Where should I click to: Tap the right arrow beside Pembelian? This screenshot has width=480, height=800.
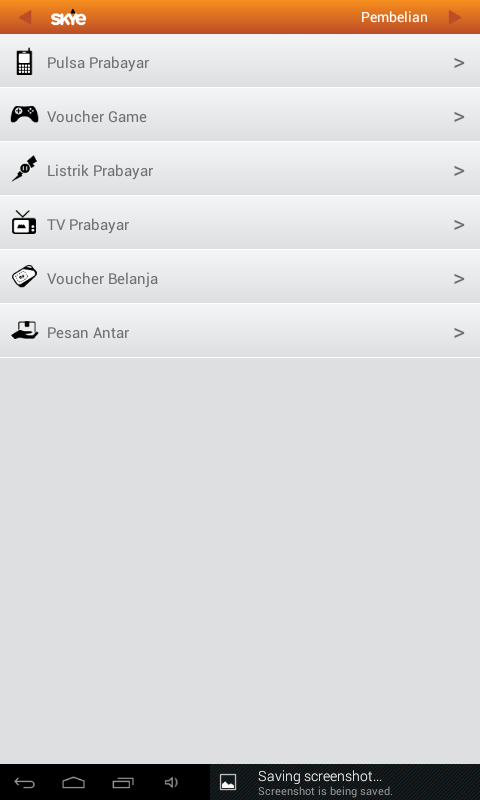click(455, 17)
